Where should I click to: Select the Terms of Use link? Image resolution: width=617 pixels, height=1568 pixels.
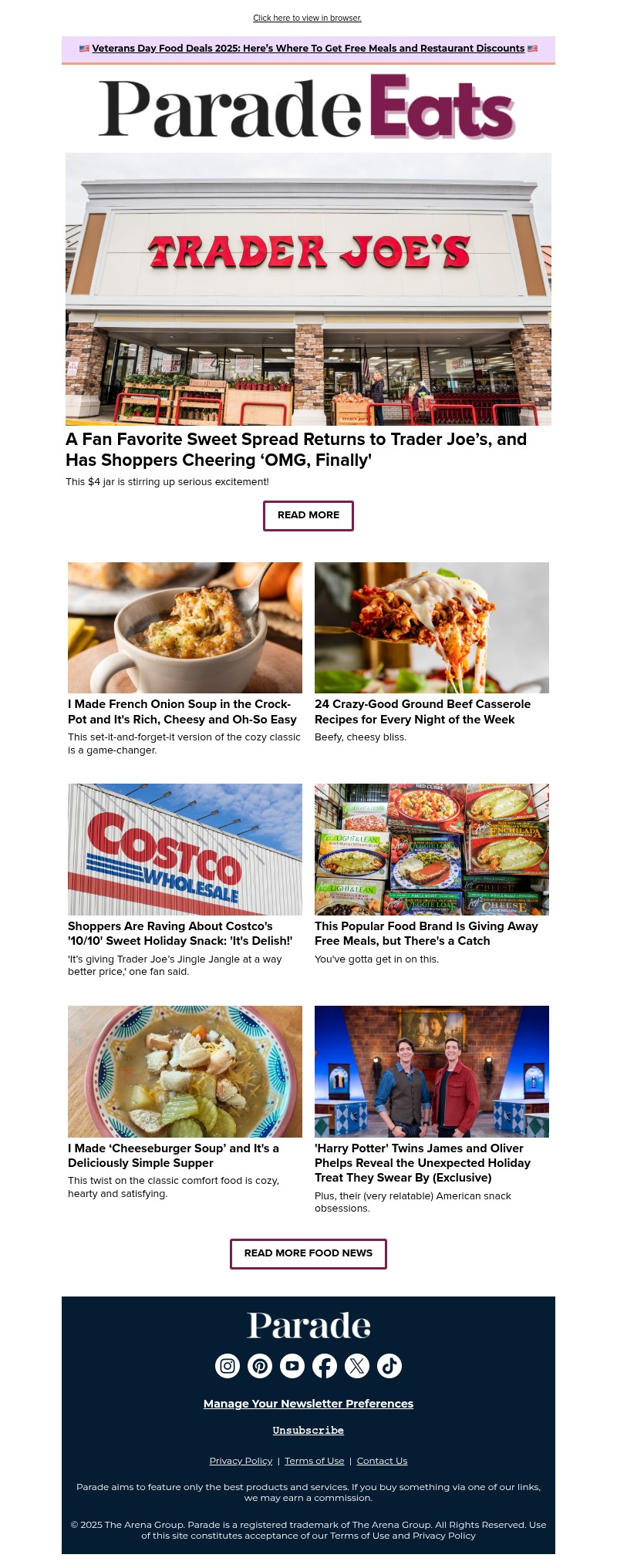pyautogui.click(x=314, y=1460)
